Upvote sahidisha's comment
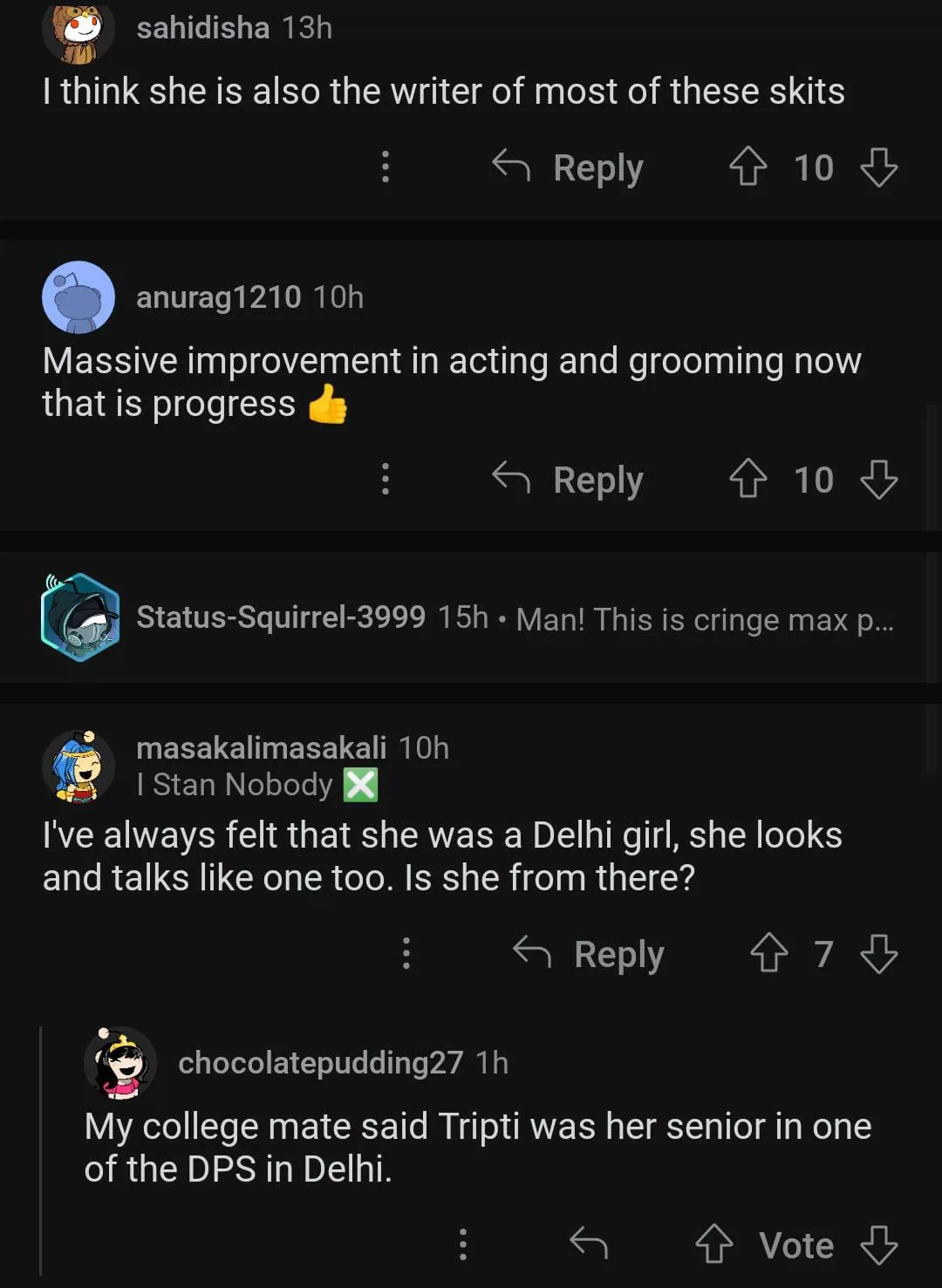 click(x=747, y=167)
